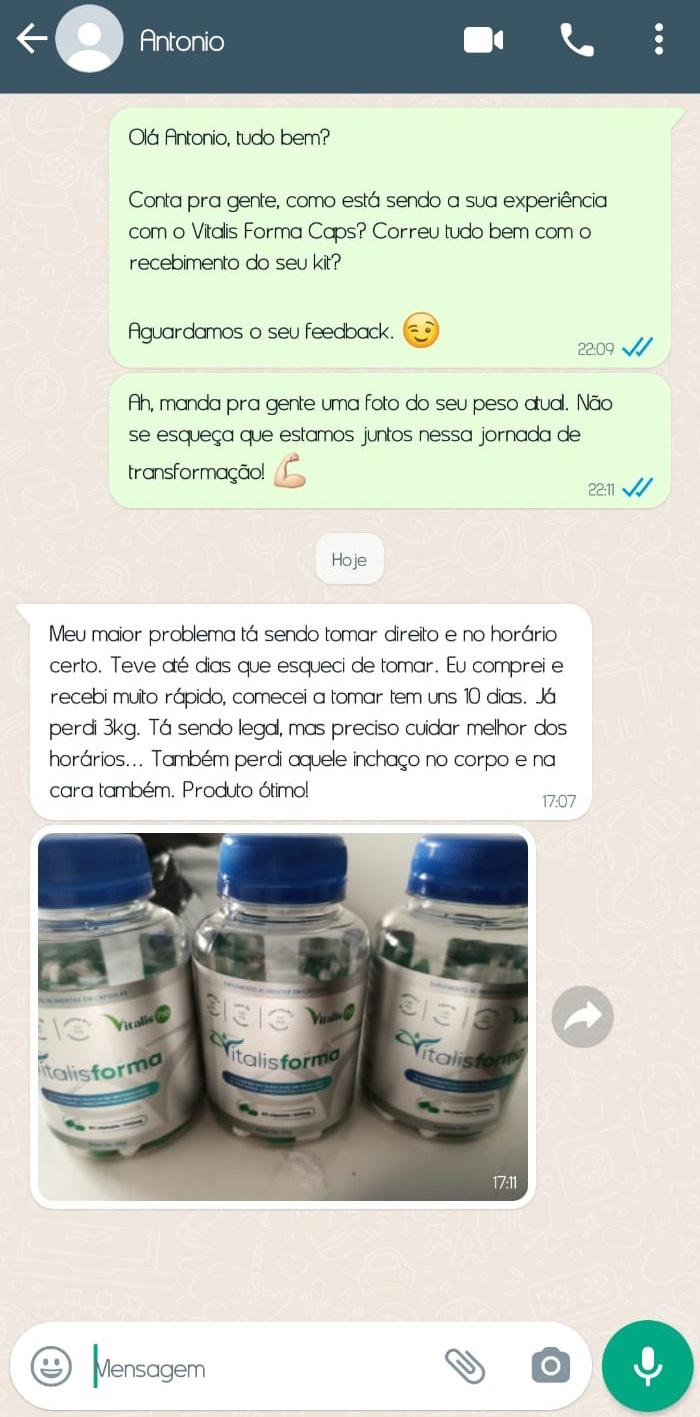The image size is (700, 1417).
Task: Forward the received photo
Action: coord(582,1016)
